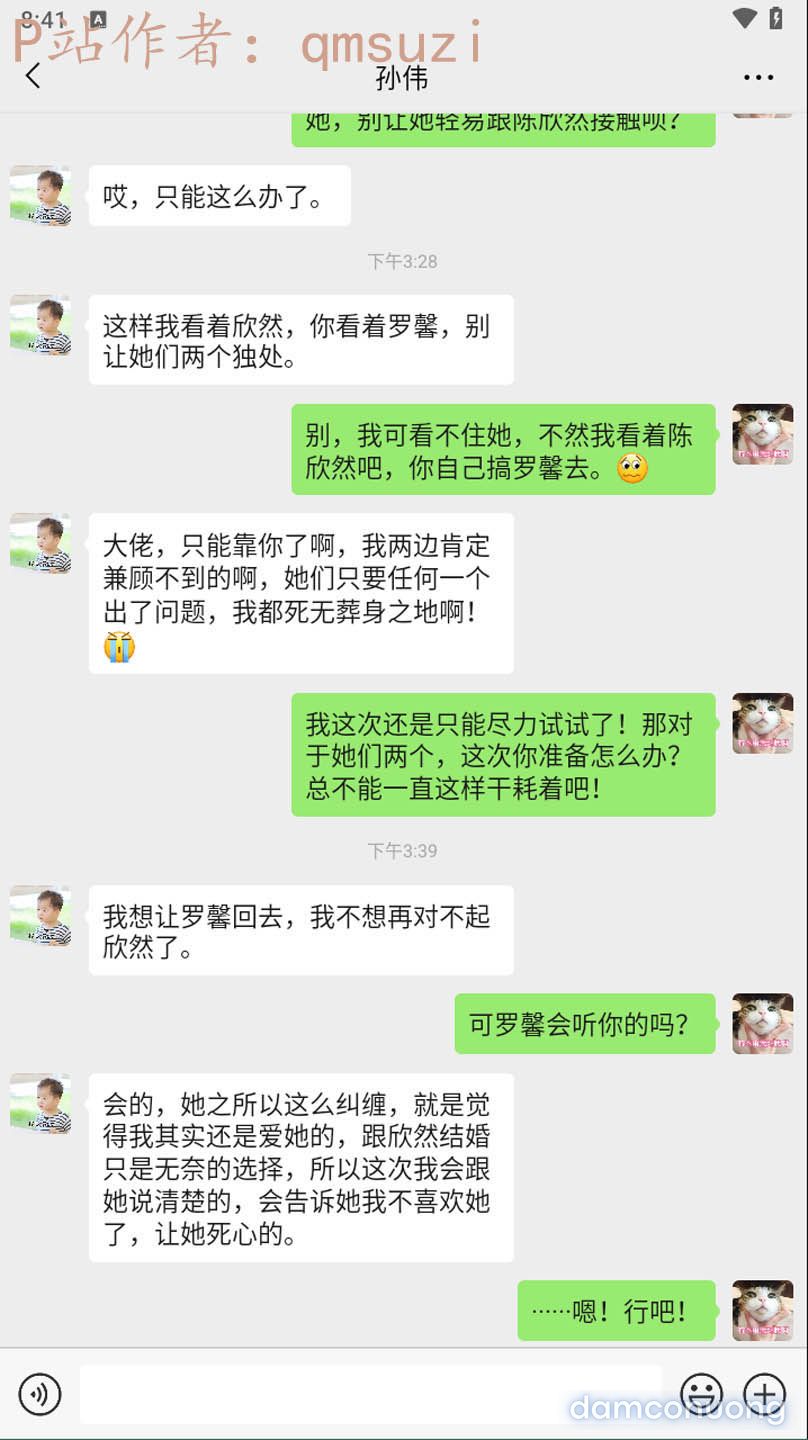808x1440 pixels.
Task: Open the emoji picker
Action: click(701, 1393)
